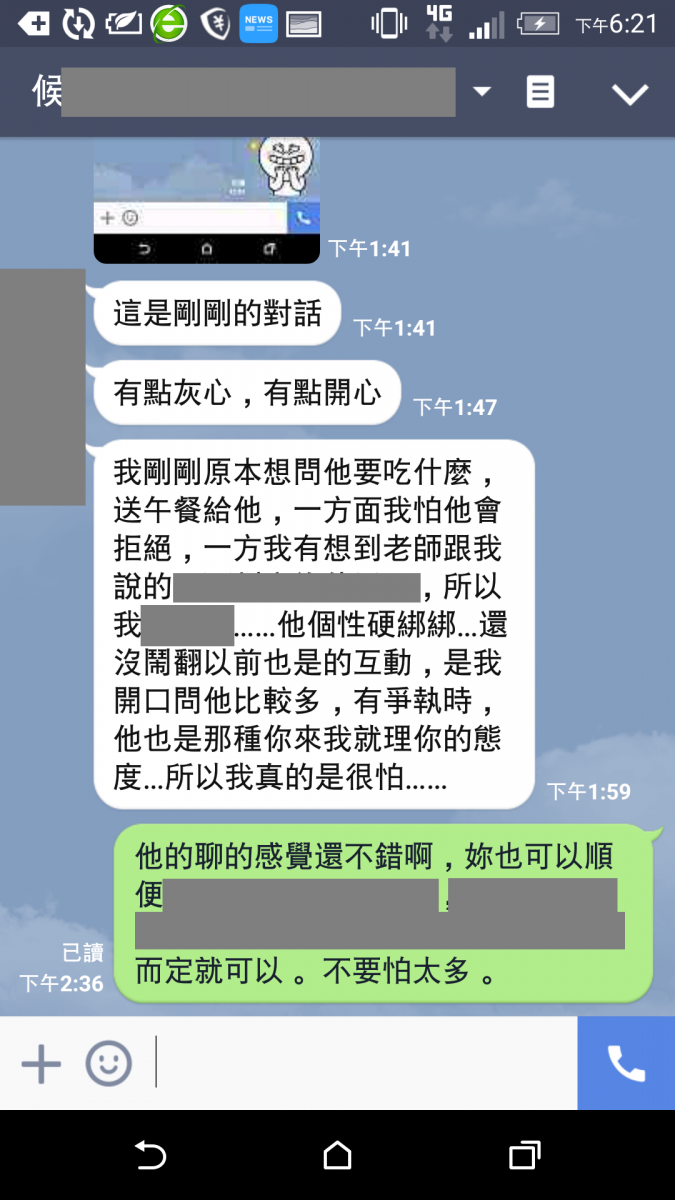Screen dimensions: 675x1200
Task: Tap the plus attachment button
Action: [x=41, y=1064]
